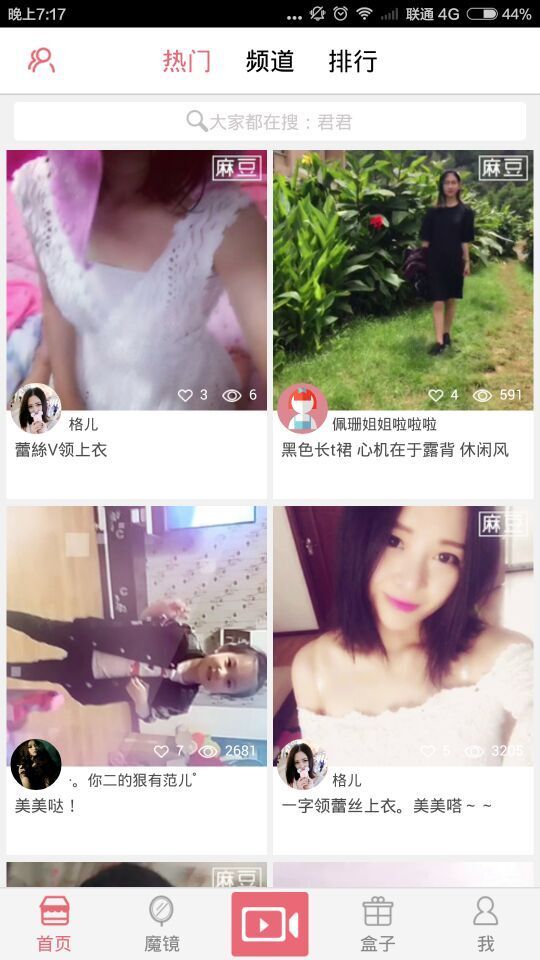Open the 蕾絲V领上衣 video card
This screenshot has height=960, width=540.
point(137,324)
